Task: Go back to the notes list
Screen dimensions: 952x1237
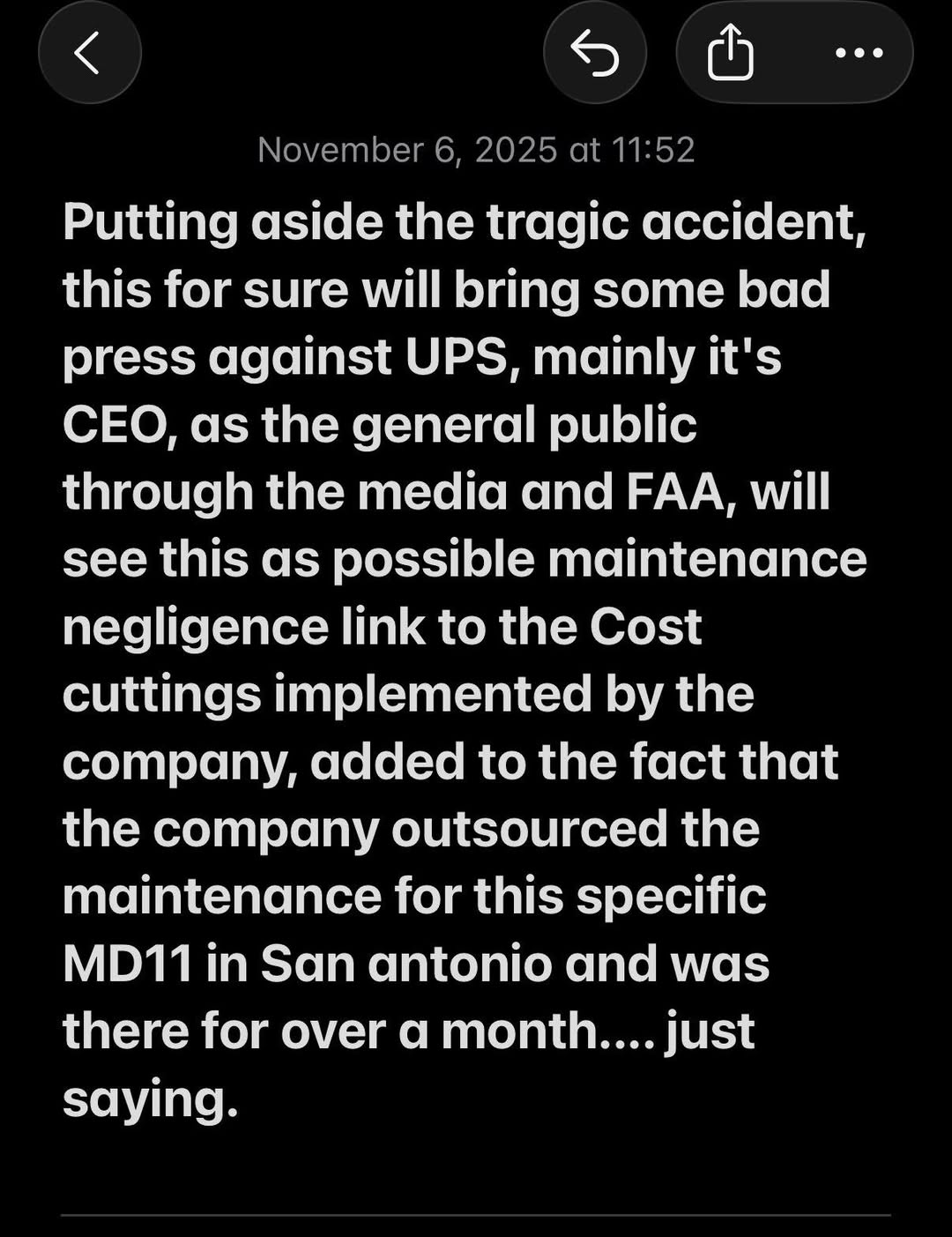Action: coord(89,53)
